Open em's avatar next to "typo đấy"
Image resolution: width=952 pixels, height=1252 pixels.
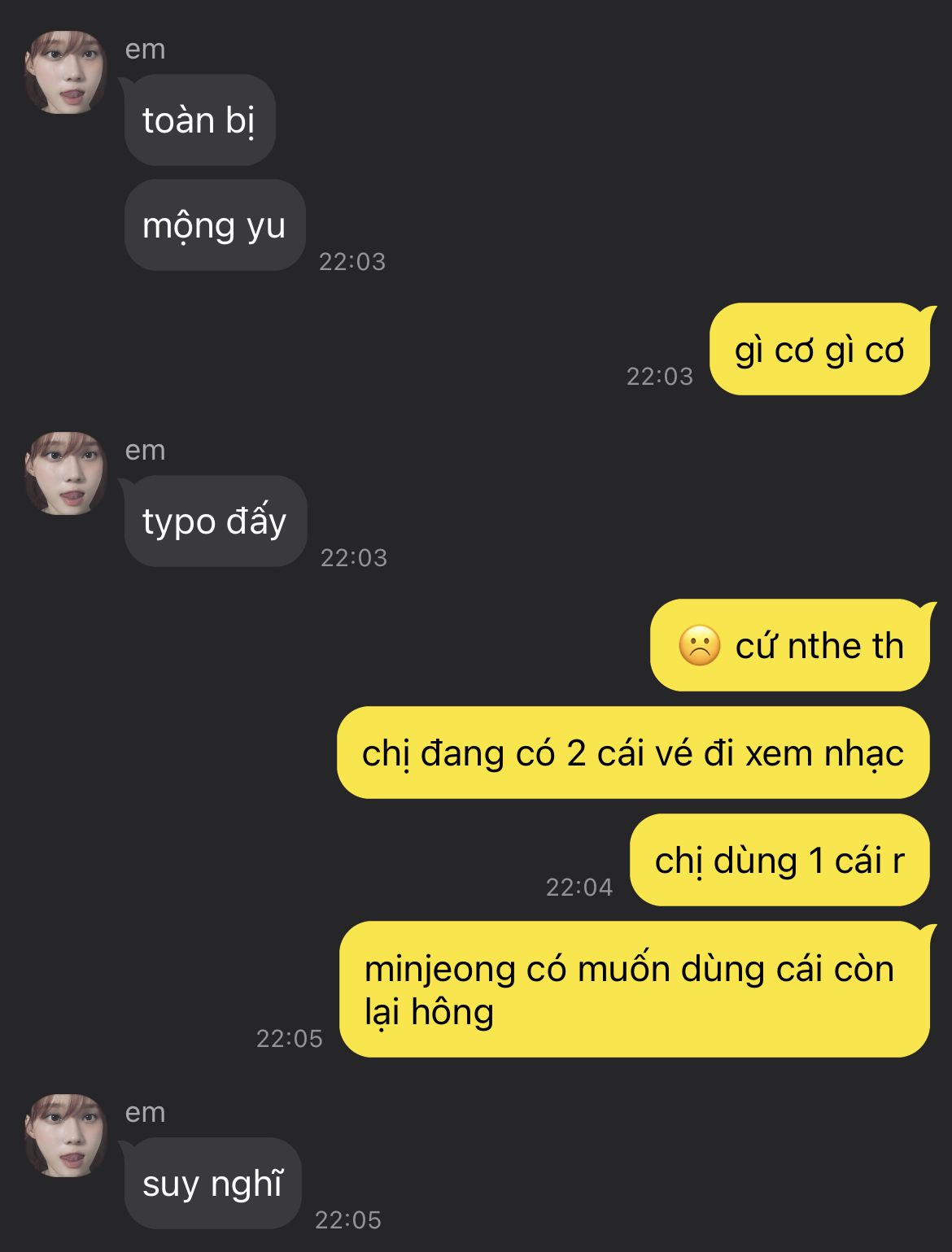click(x=65, y=473)
